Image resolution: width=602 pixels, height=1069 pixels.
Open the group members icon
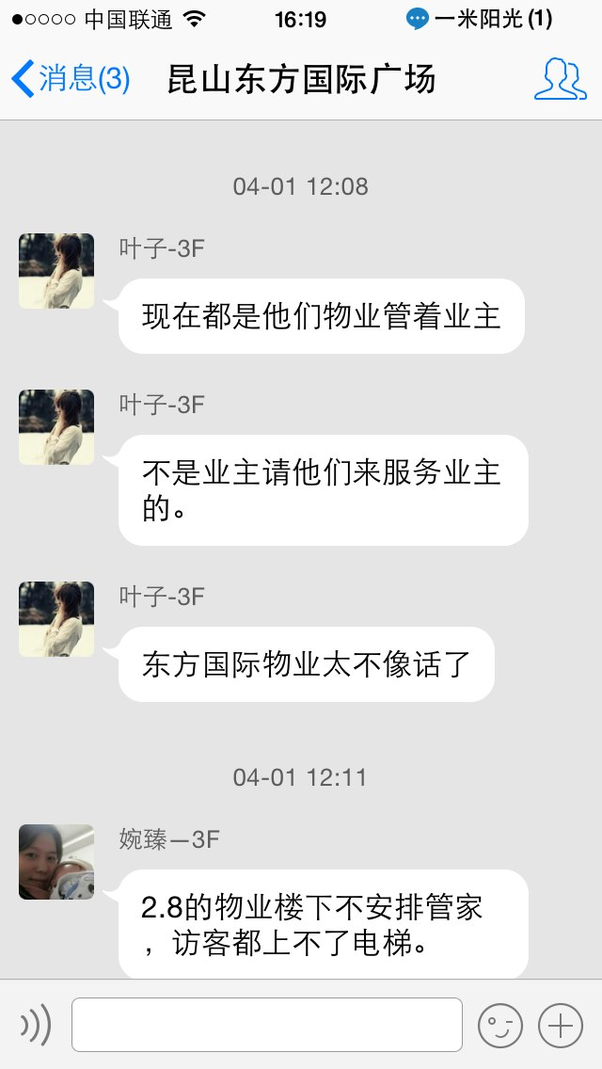click(x=560, y=80)
